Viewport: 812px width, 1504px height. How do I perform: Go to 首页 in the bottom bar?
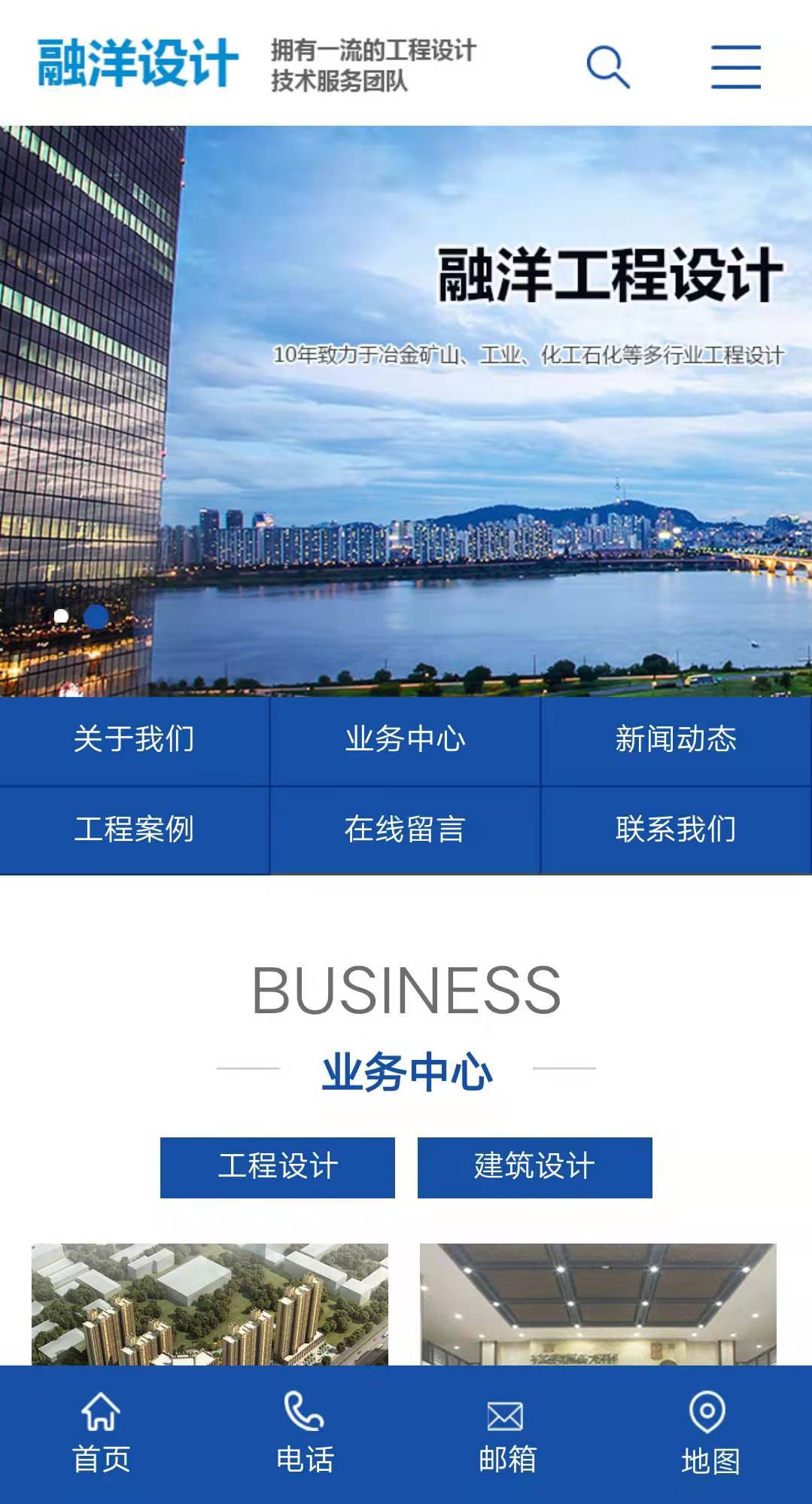101,1434
